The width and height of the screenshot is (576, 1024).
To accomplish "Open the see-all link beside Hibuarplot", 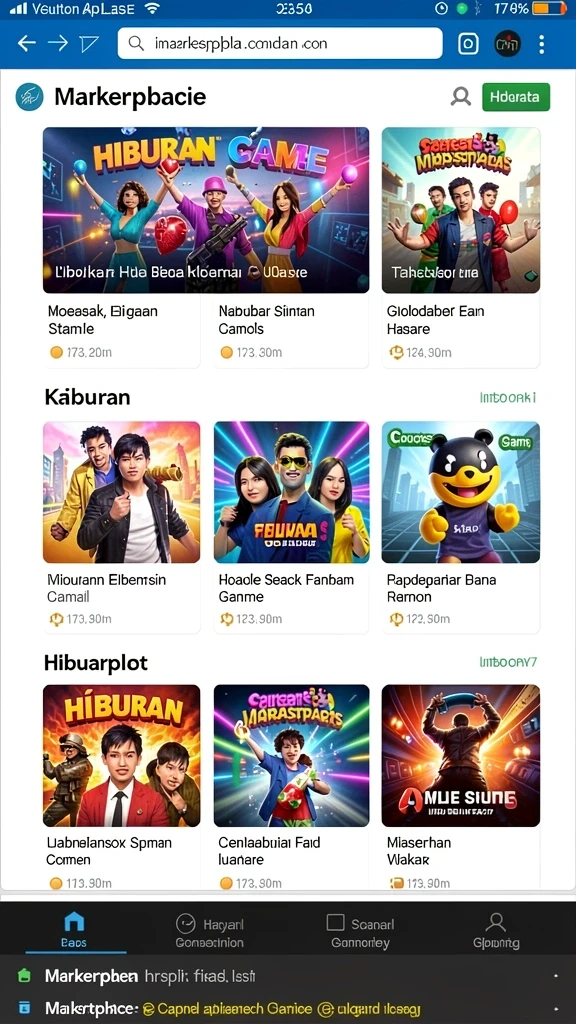I will click(508, 662).
